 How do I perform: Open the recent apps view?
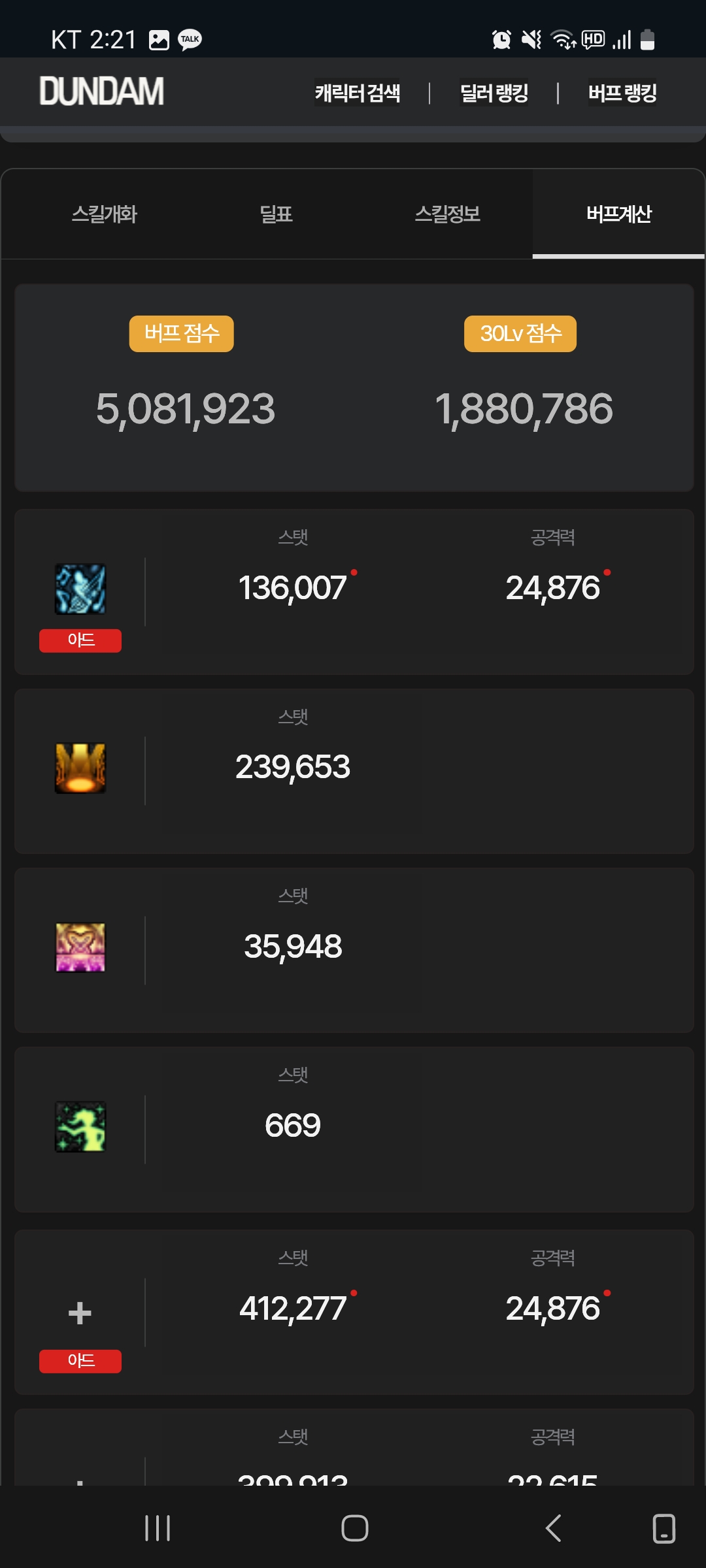[x=158, y=1528]
